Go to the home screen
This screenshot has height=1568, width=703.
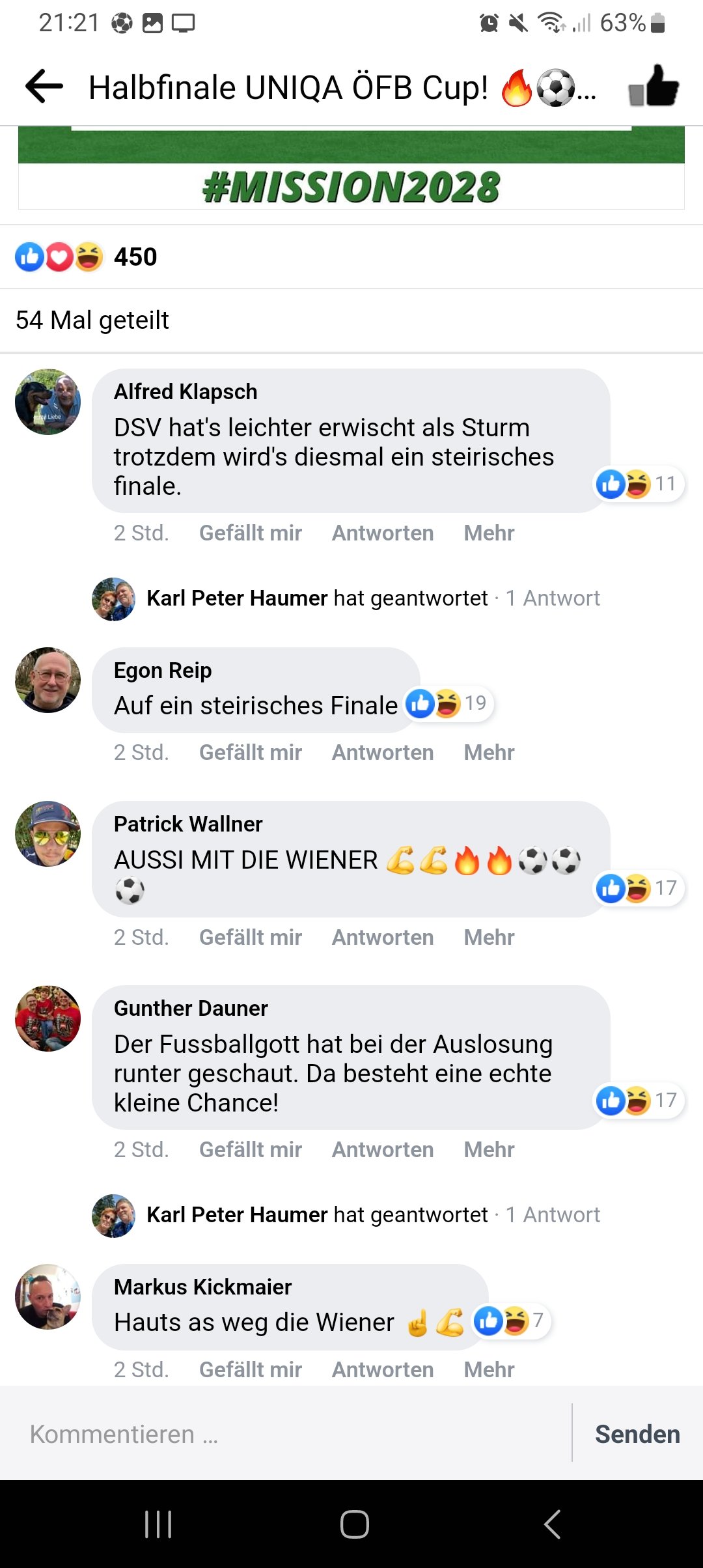(x=354, y=1524)
